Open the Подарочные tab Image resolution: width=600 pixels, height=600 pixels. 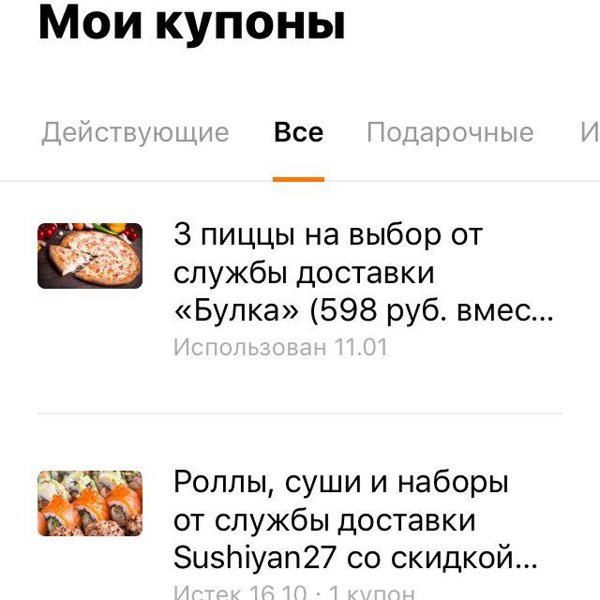[449, 133]
